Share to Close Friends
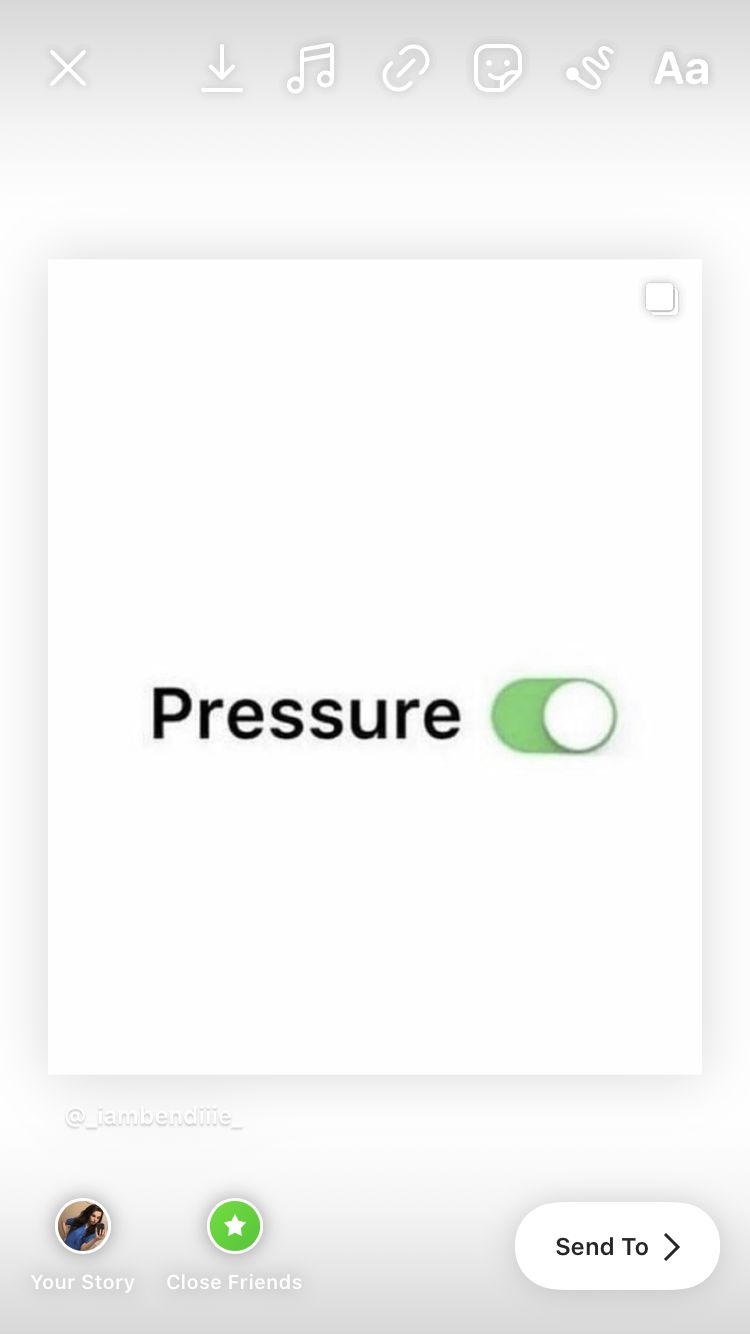This screenshot has height=1334, width=750. pyautogui.click(x=234, y=1244)
